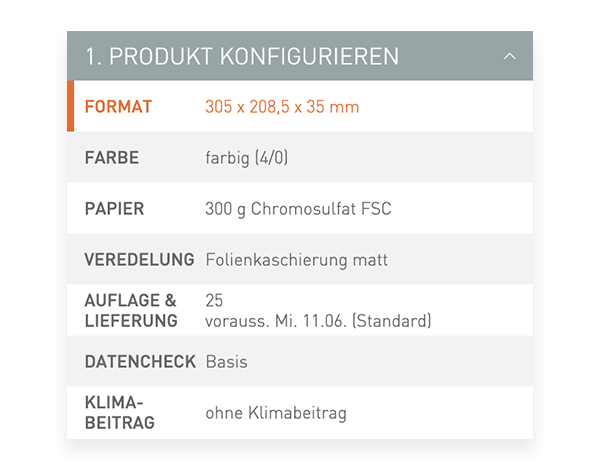Select the Papier configuration row

tap(300, 209)
